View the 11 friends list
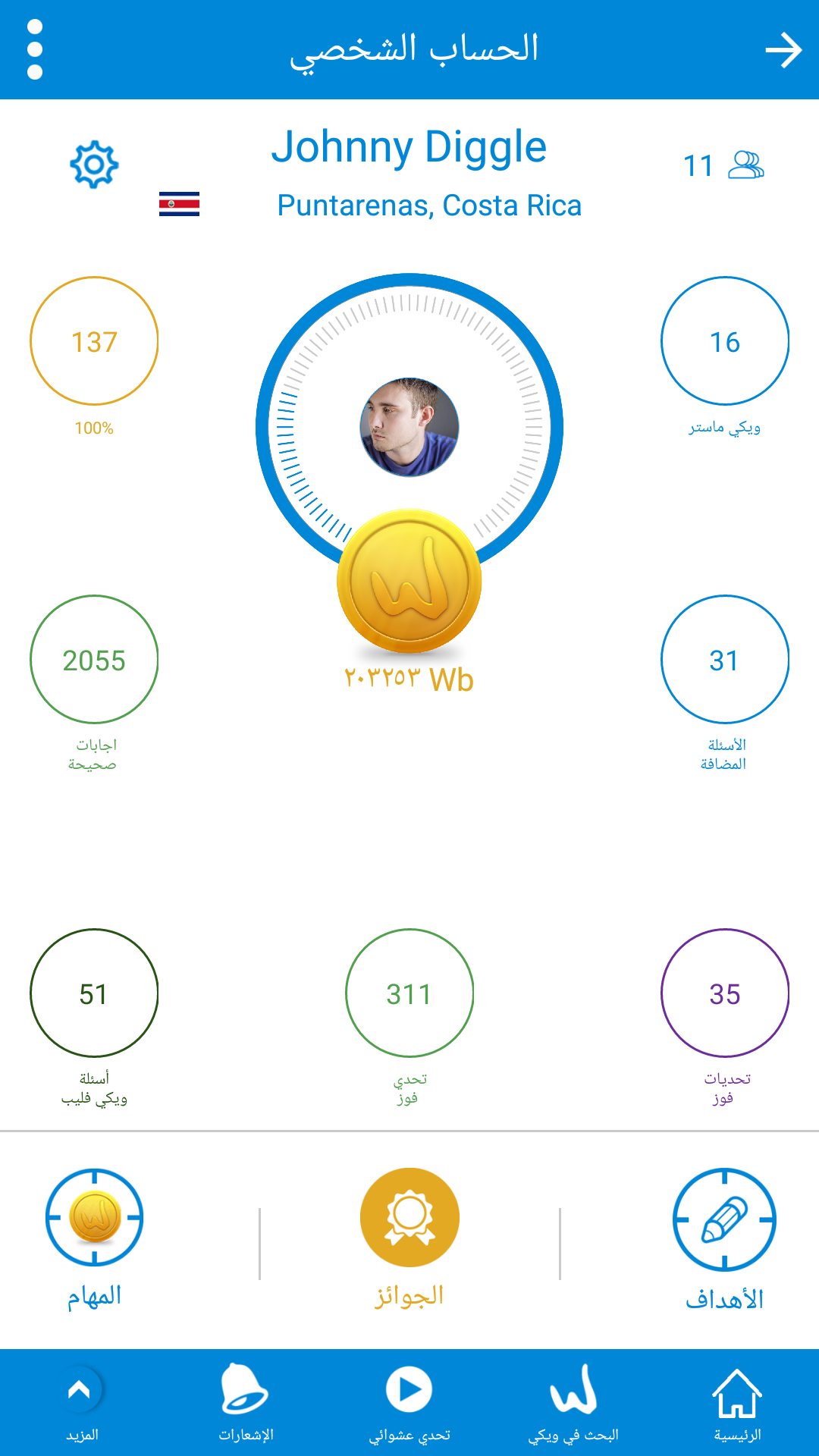This screenshot has height=1456, width=819. coord(723,165)
